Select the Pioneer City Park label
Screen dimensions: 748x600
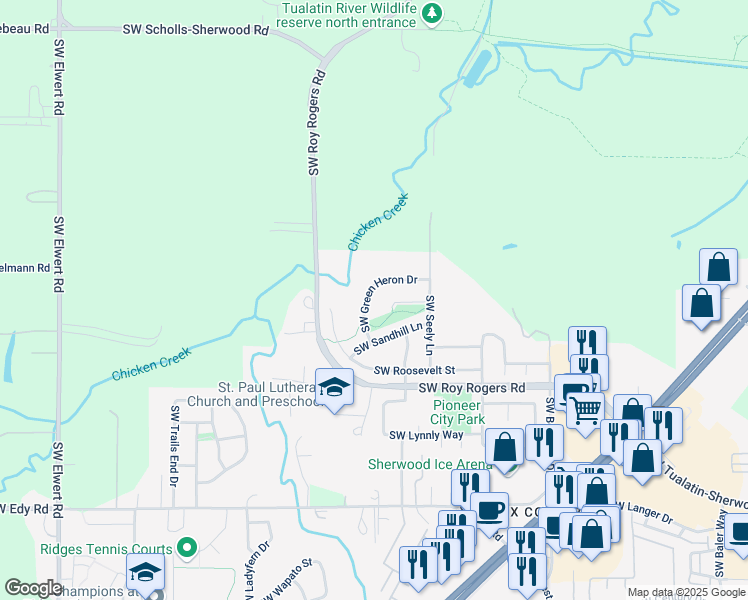click(458, 413)
